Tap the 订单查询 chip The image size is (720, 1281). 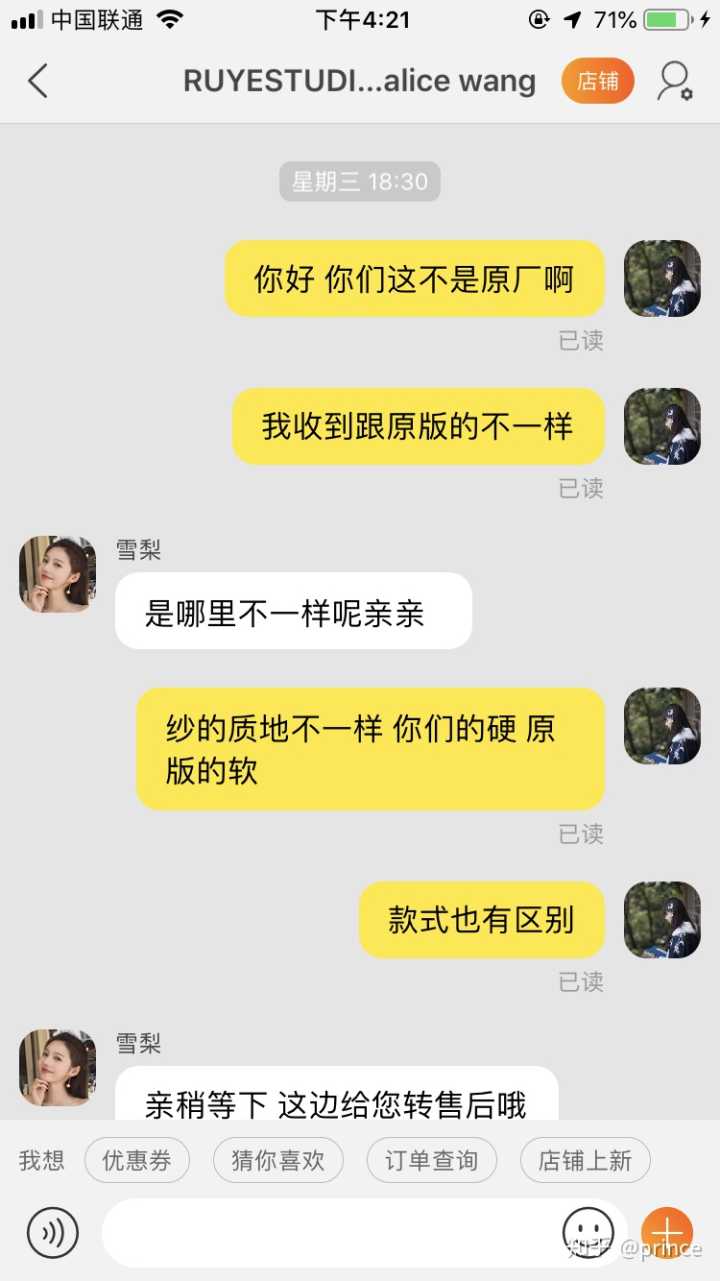click(x=431, y=1161)
